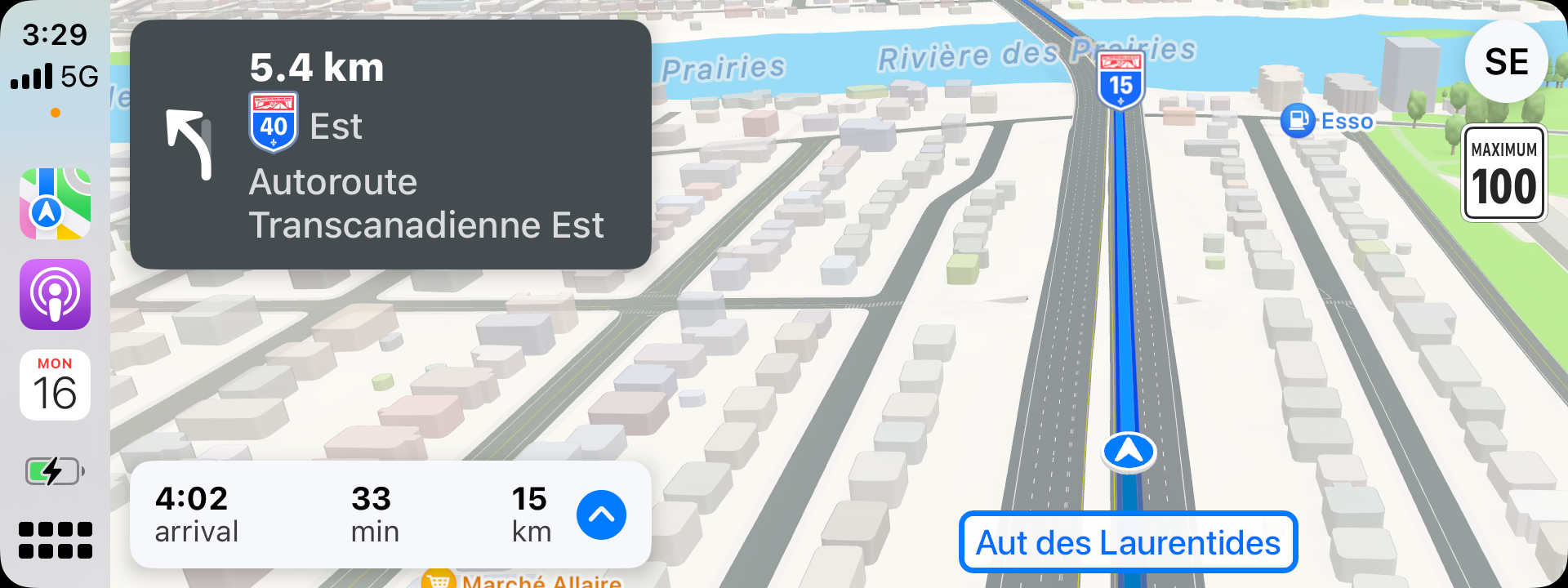Tap the SE compass button

[x=1505, y=62]
